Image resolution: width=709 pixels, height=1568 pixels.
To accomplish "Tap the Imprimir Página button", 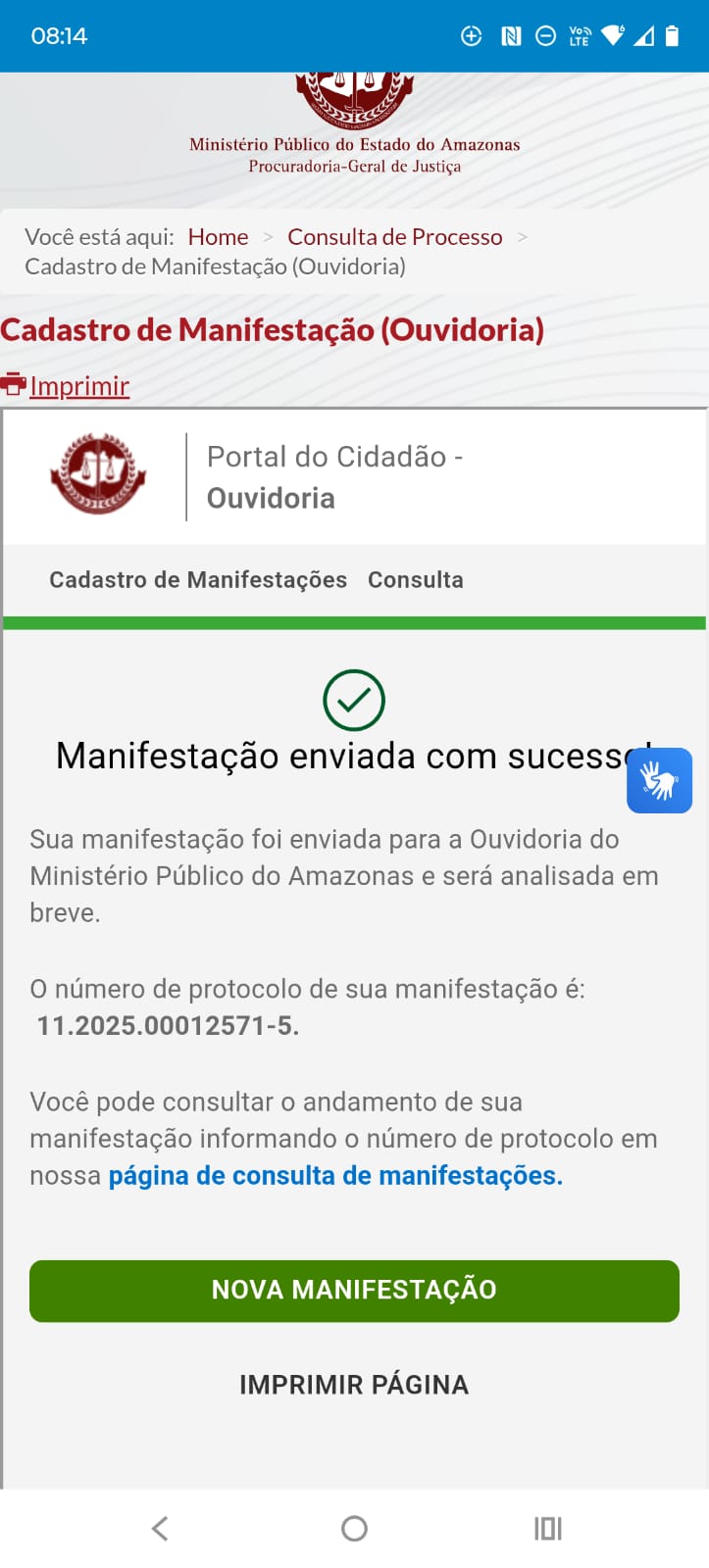I will [x=354, y=1385].
